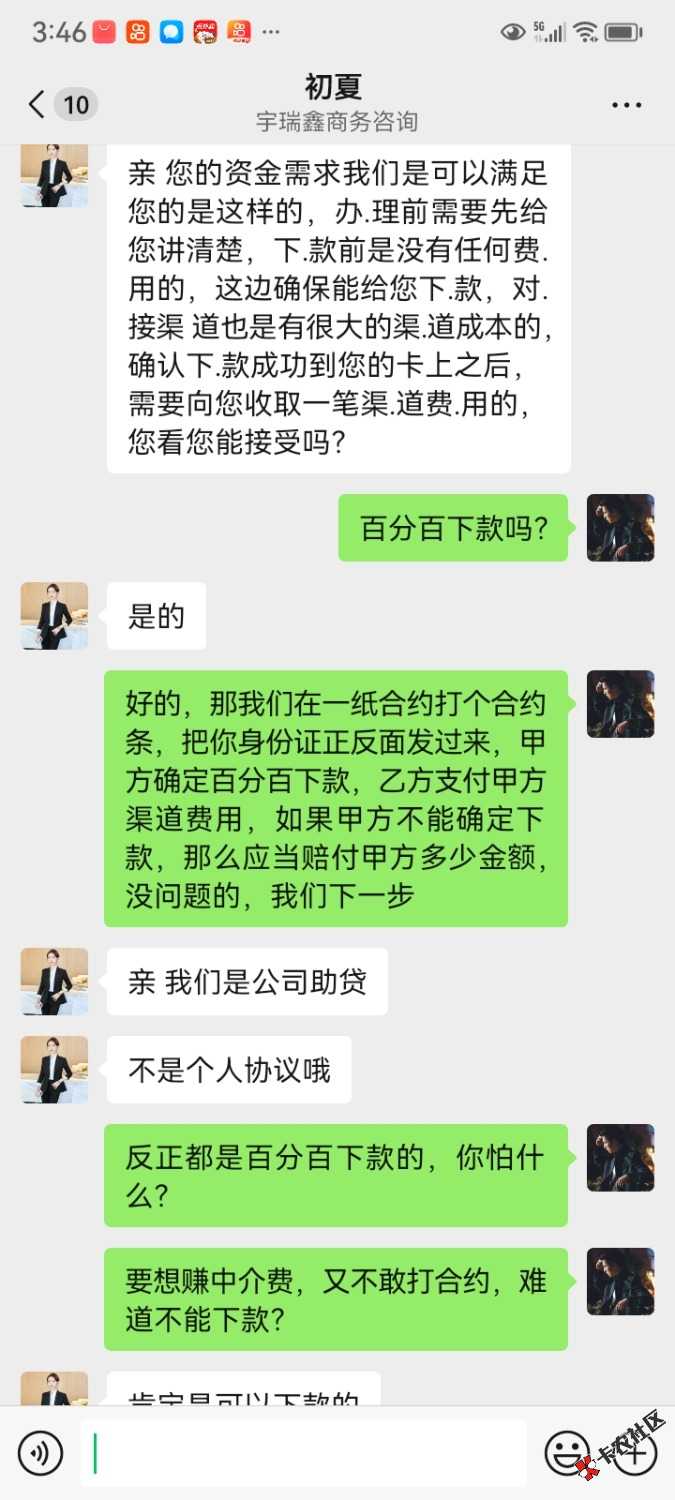Go back to the chat list
675x1500 pixels.
tap(38, 104)
